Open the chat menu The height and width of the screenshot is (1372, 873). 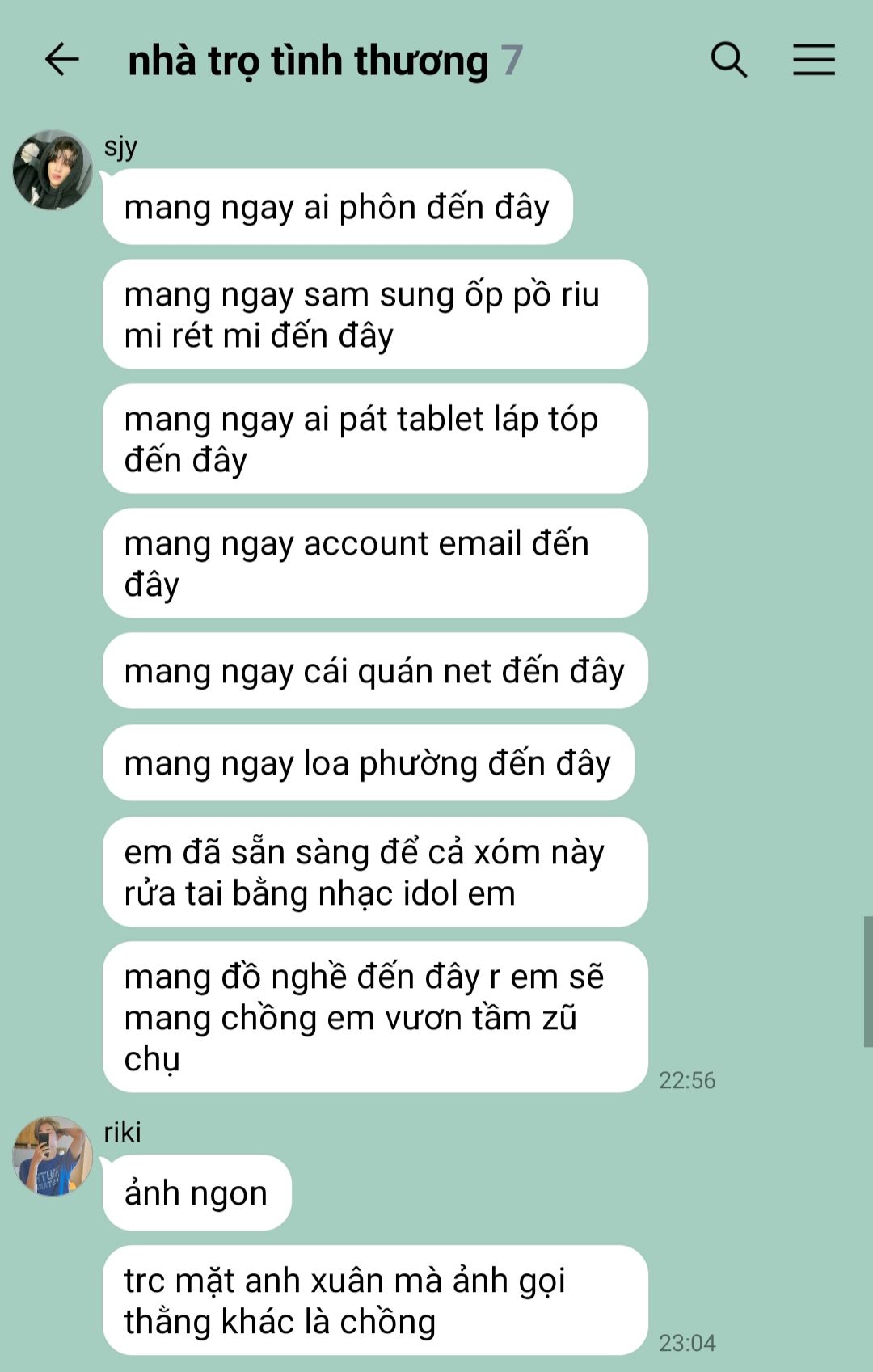(813, 60)
